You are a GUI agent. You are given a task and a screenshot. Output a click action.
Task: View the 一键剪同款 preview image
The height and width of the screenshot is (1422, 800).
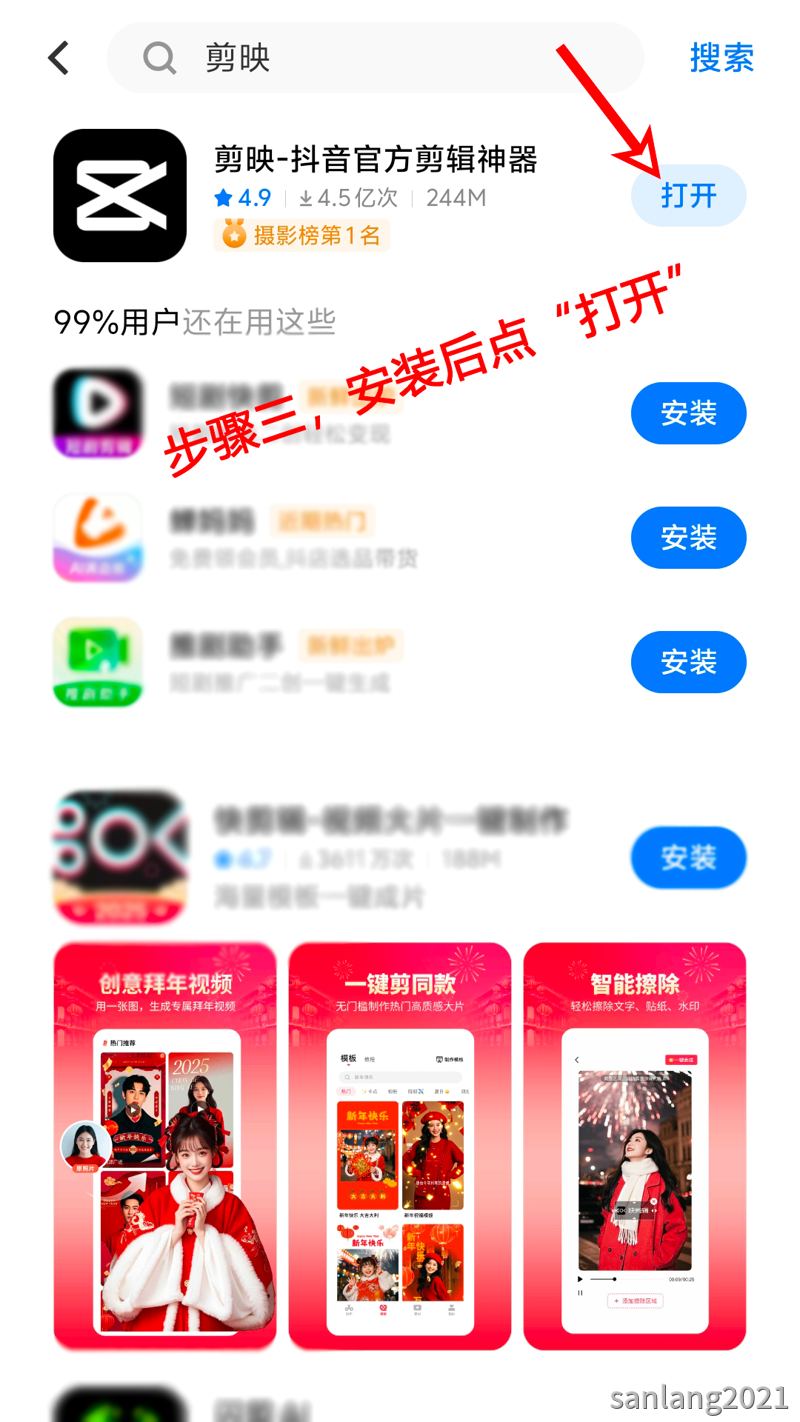coord(400,1145)
